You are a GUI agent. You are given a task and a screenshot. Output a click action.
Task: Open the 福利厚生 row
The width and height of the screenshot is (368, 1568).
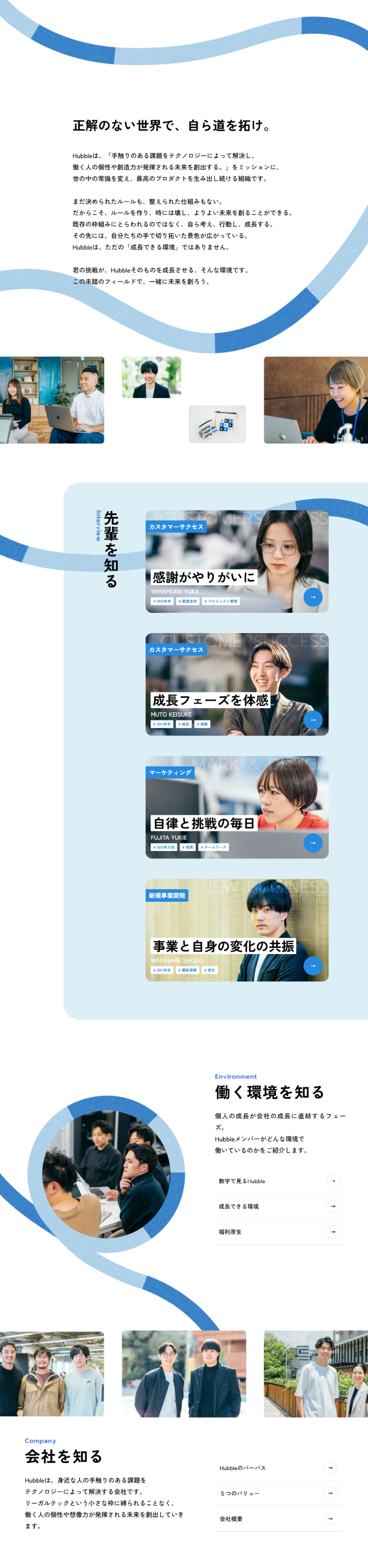[279, 1232]
